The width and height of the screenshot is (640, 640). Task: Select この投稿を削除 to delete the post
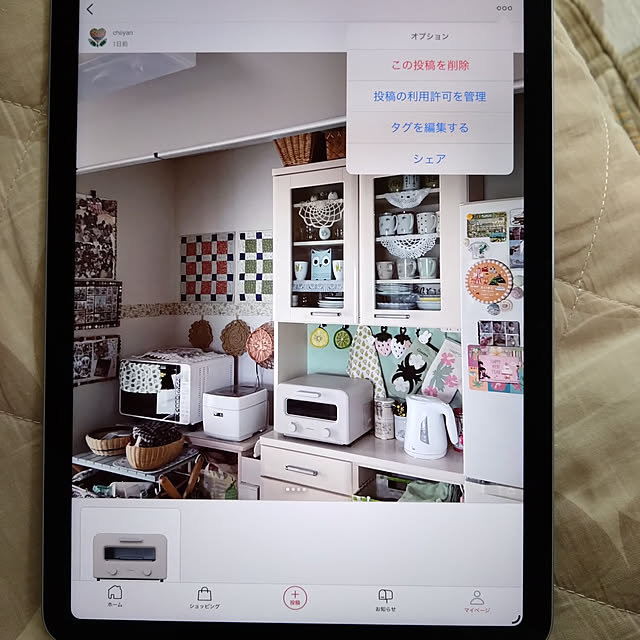[x=430, y=66]
